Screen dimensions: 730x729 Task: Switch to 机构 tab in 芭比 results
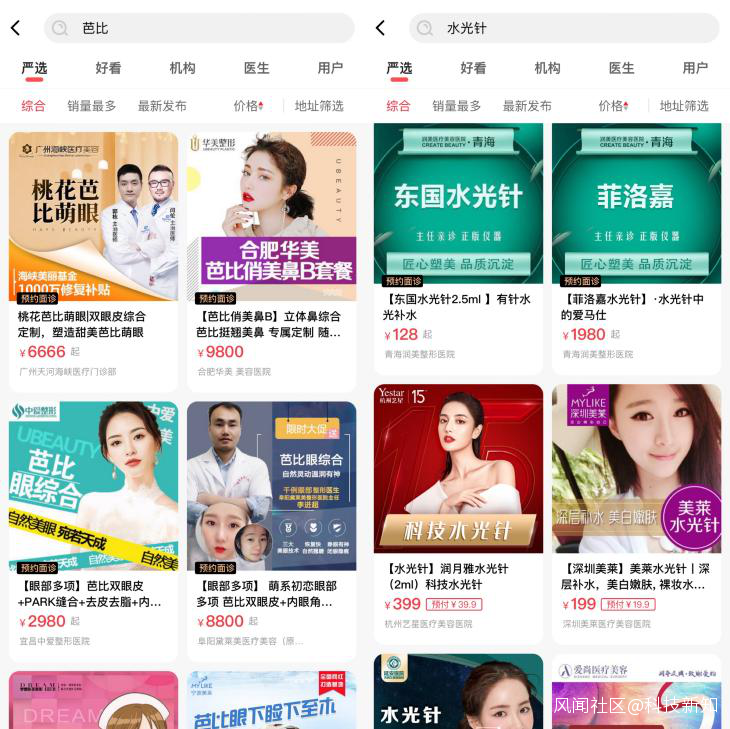[x=182, y=68]
